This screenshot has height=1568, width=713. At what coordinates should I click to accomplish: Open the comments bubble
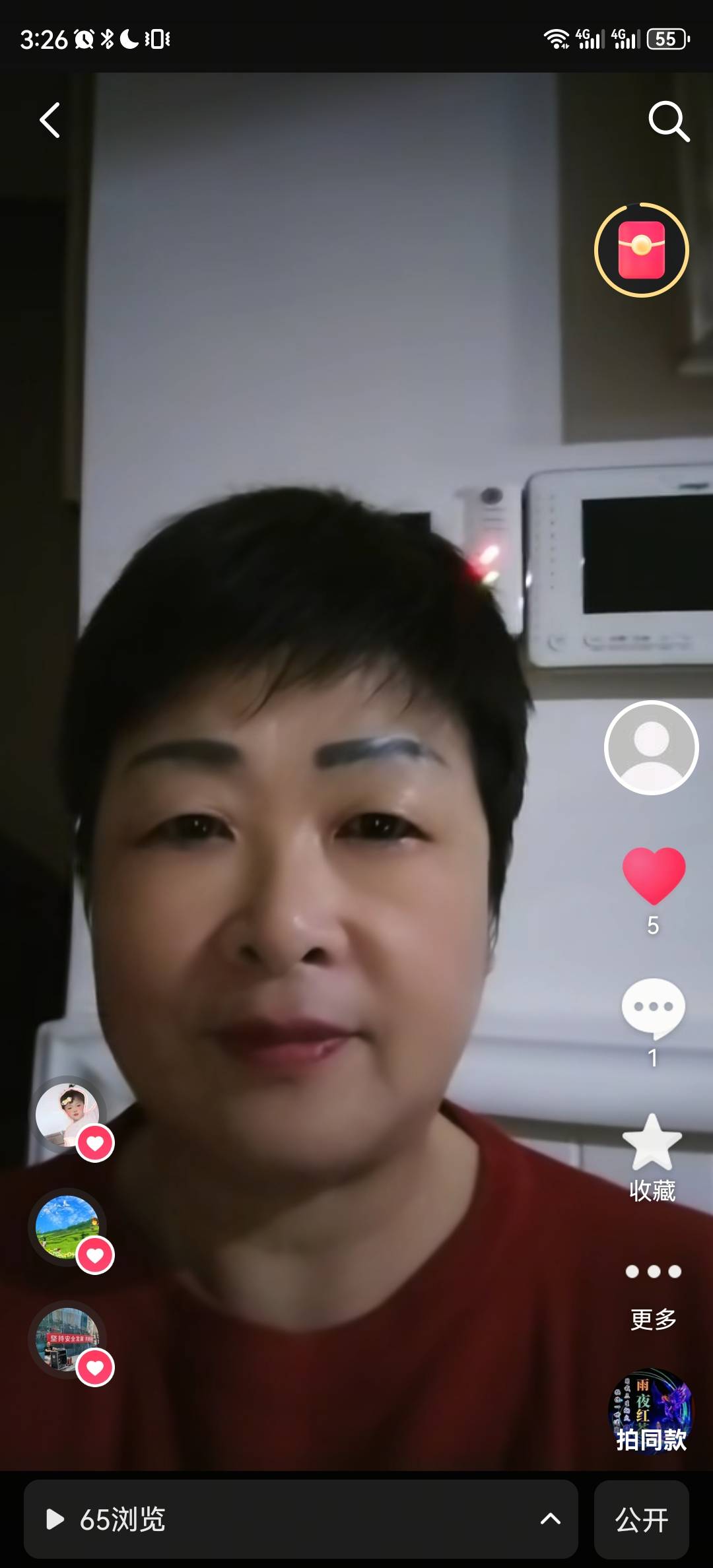point(653,1008)
